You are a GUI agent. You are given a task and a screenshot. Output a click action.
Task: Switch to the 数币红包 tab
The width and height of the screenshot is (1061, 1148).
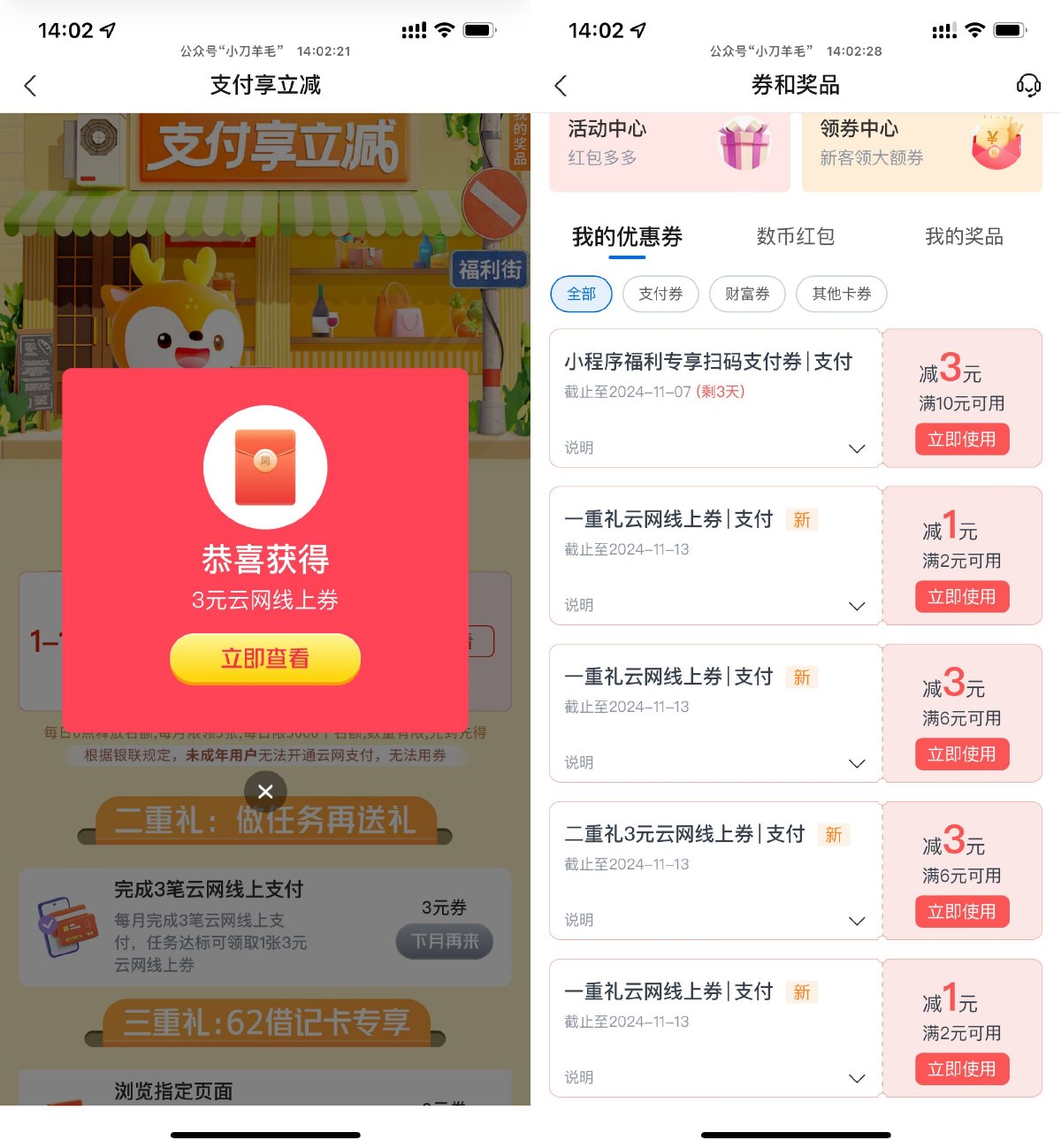click(794, 236)
